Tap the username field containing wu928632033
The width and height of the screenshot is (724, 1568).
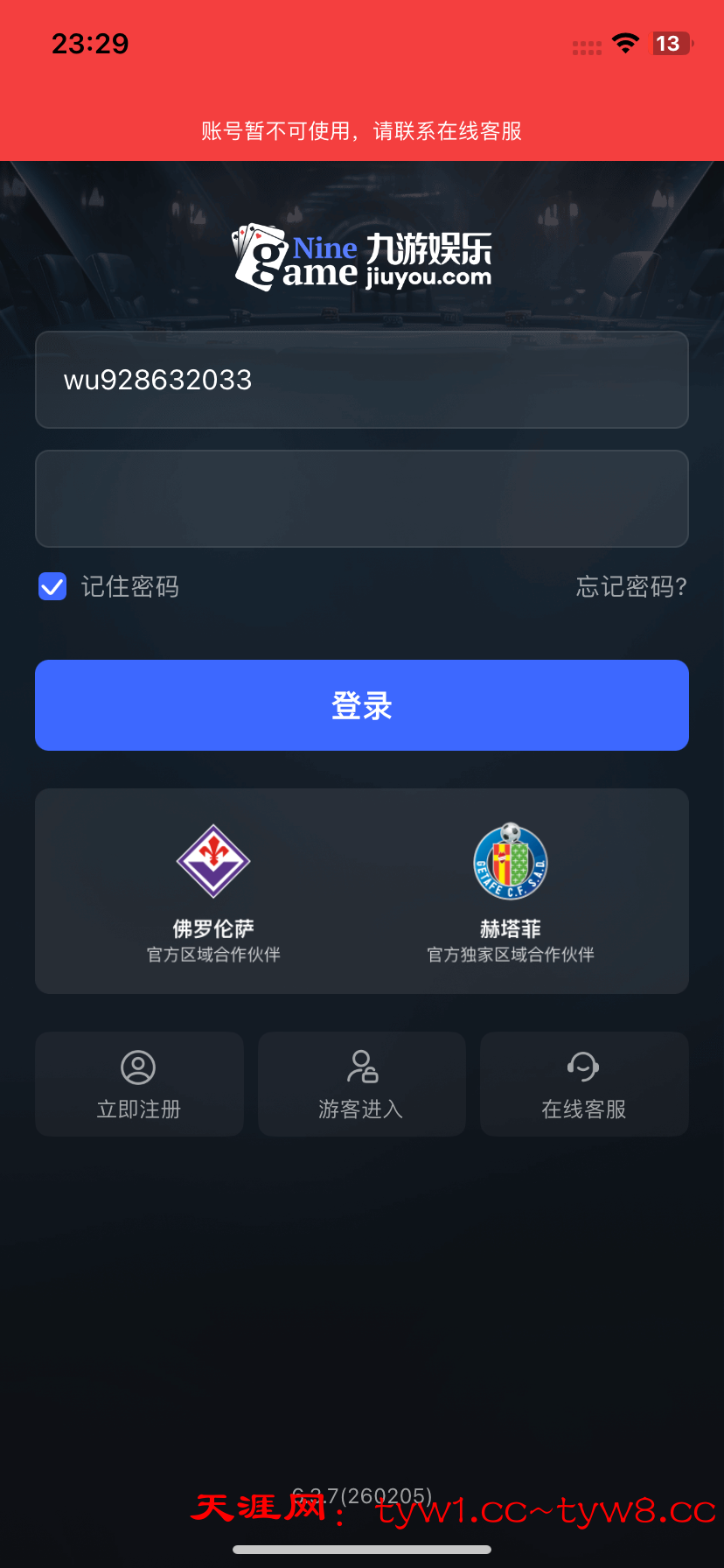click(361, 380)
